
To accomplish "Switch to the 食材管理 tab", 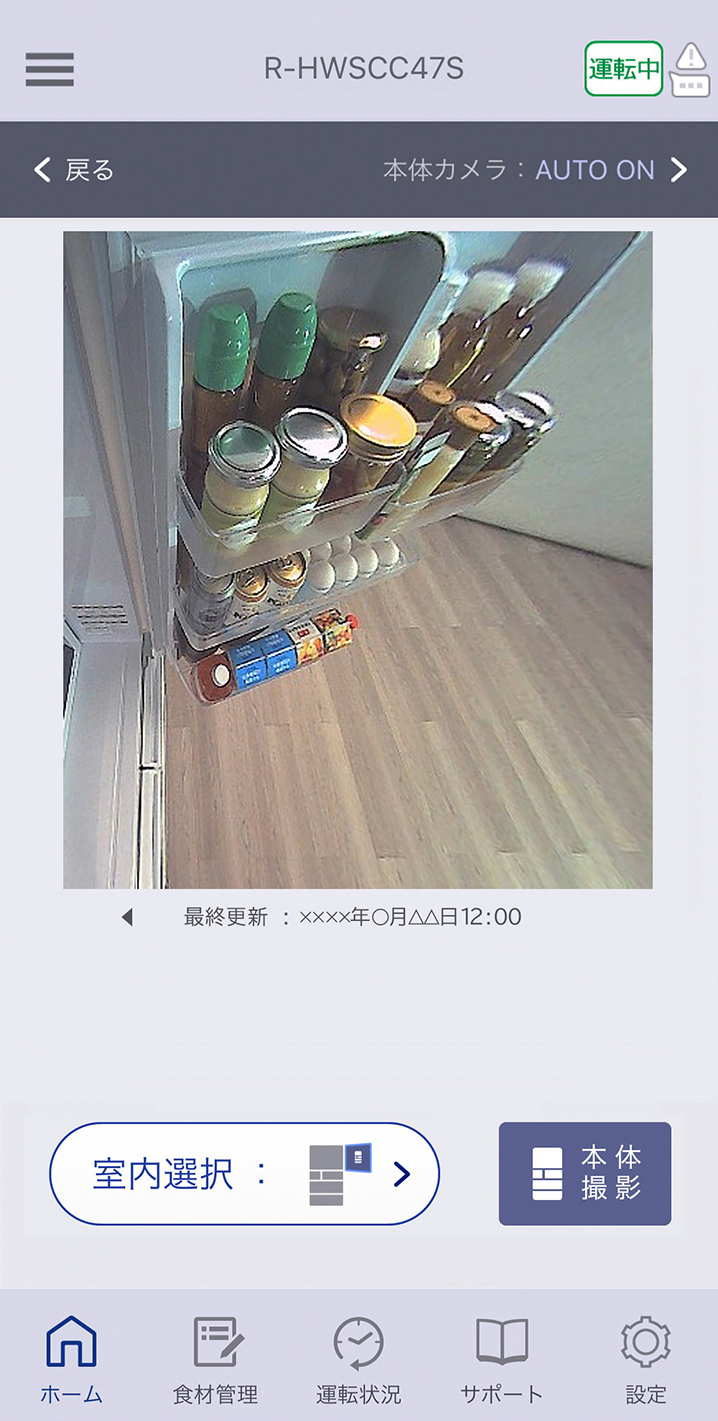I will point(215,1358).
